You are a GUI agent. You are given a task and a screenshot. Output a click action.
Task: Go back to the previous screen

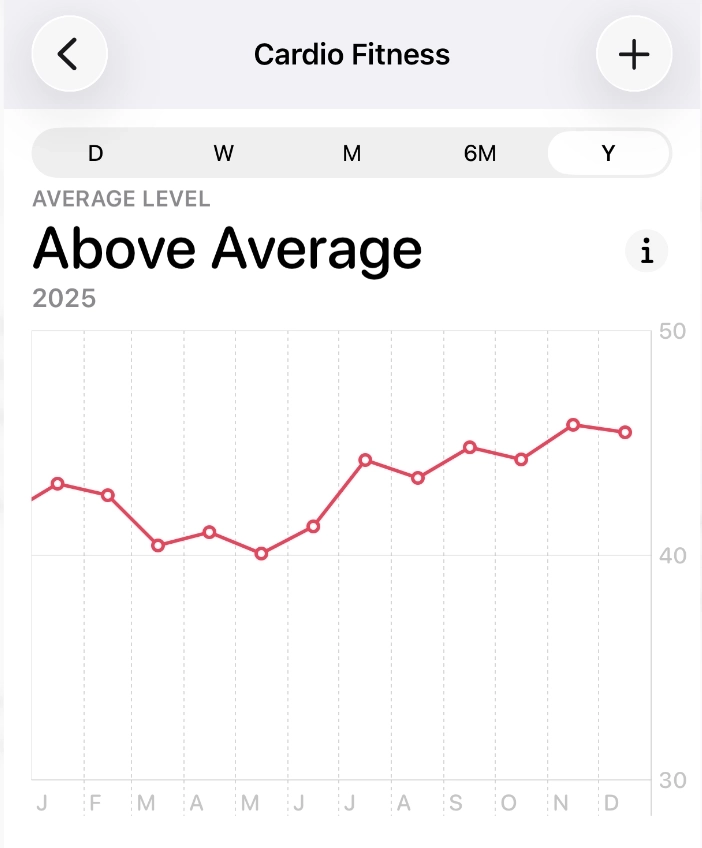pyautogui.click(x=69, y=54)
